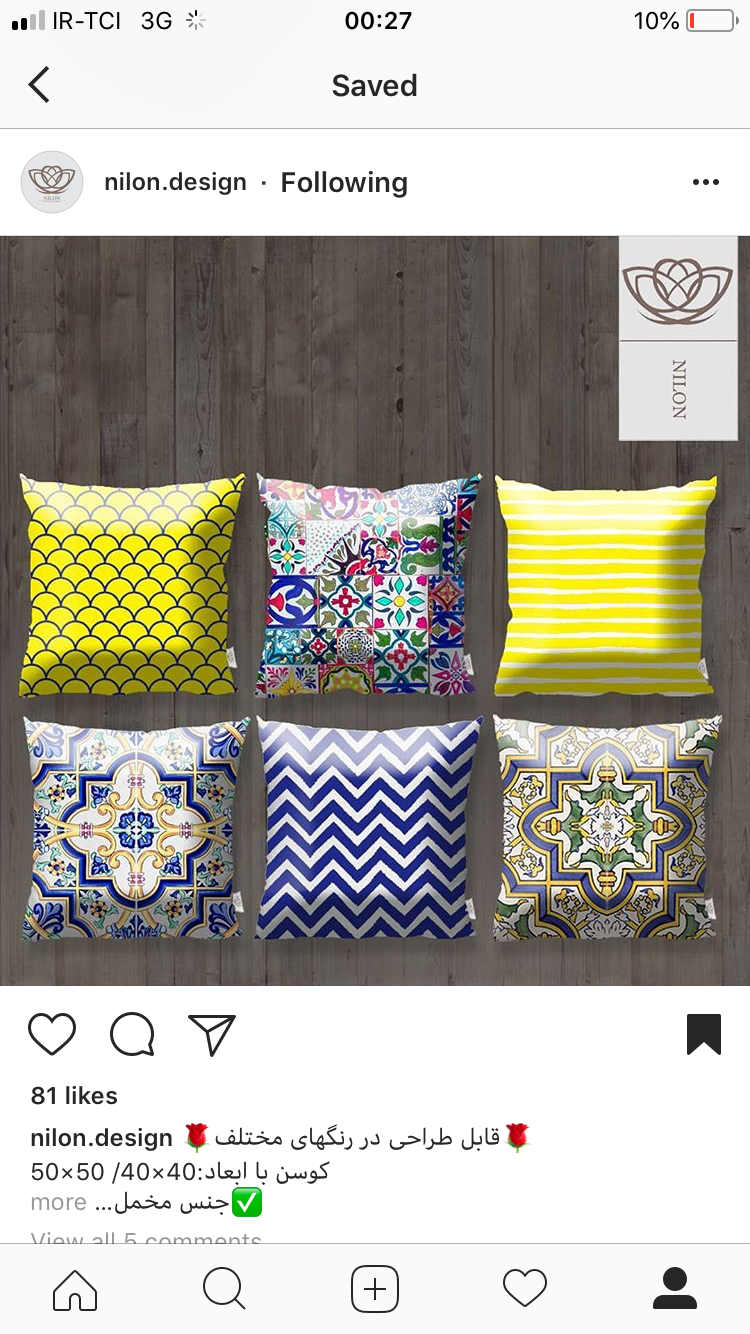The width and height of the screenshot is (750, 1334).
Task: Switch to the Profile tab
Action: (x=674, y=1288)
